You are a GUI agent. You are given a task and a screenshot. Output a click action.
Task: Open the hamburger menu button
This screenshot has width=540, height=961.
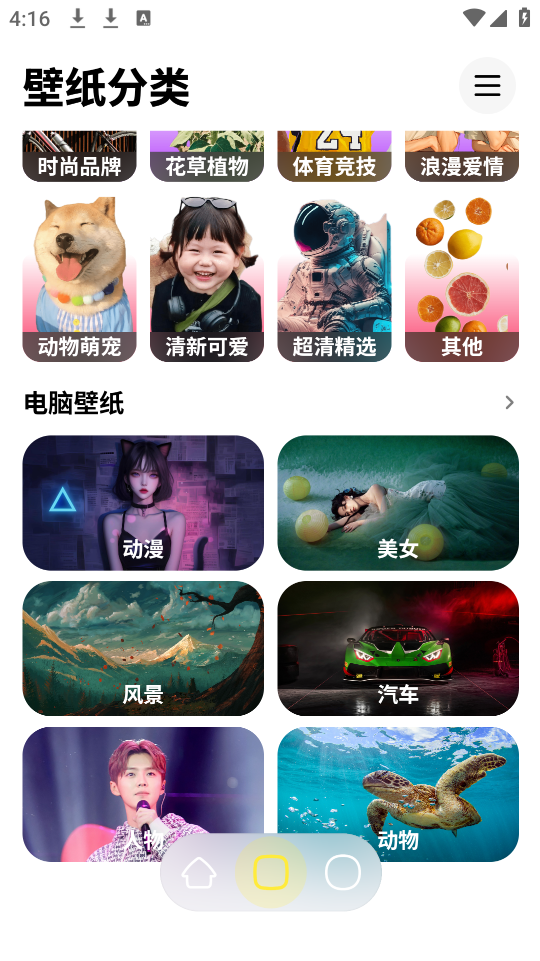pos(487,85)
